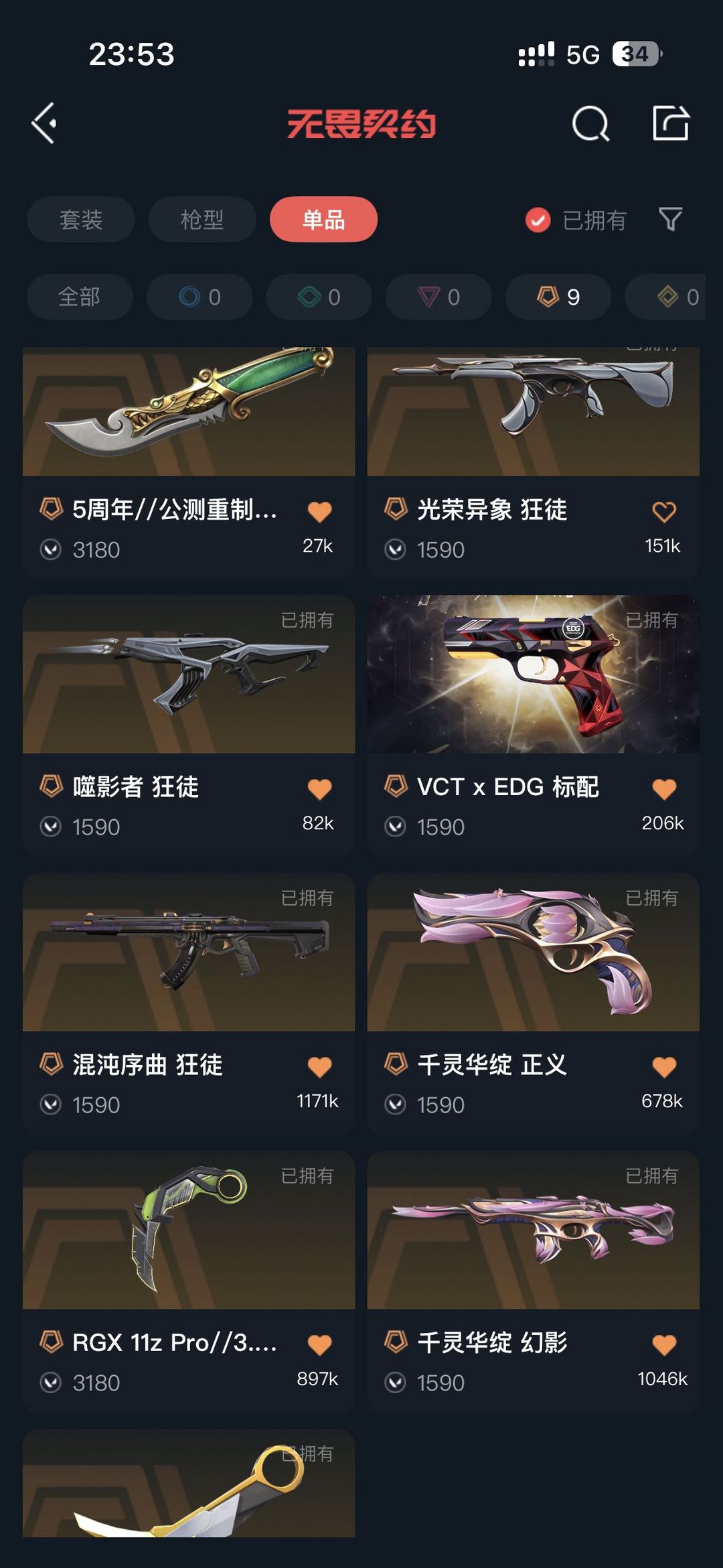This screenshot has width=723, height=1568.
Task: Share this page via the share icon
Action: click(x=671, y=123)
